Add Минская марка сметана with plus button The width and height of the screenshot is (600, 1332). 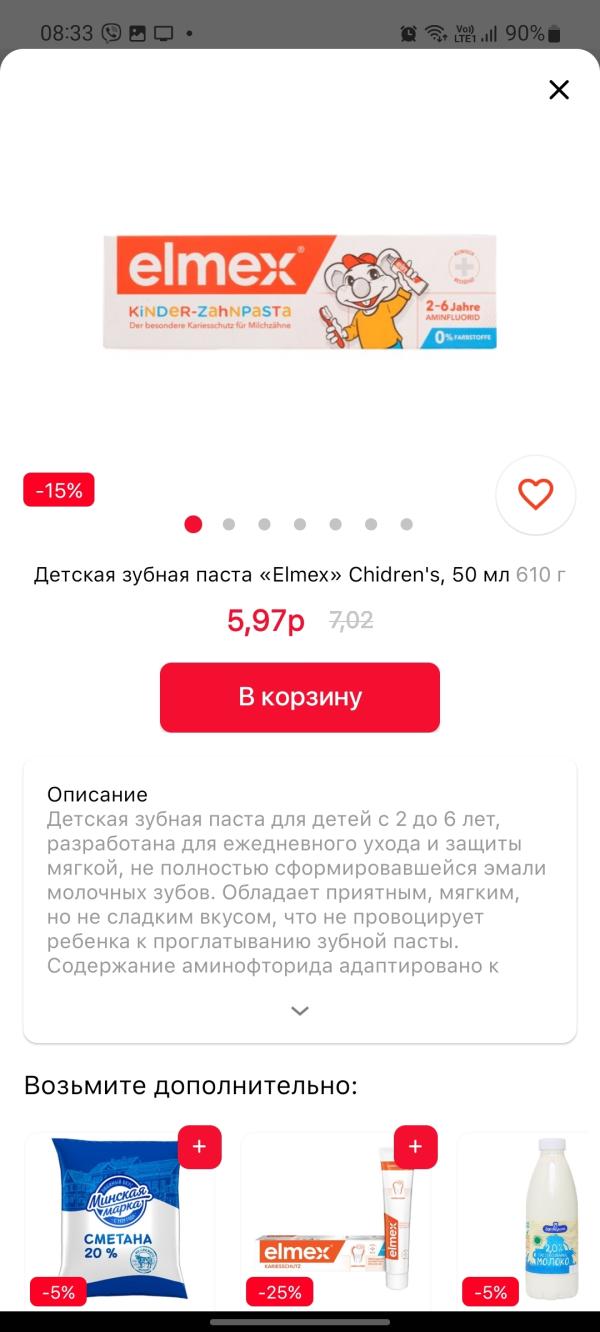pyautogui.click(x=199, y=1147)
